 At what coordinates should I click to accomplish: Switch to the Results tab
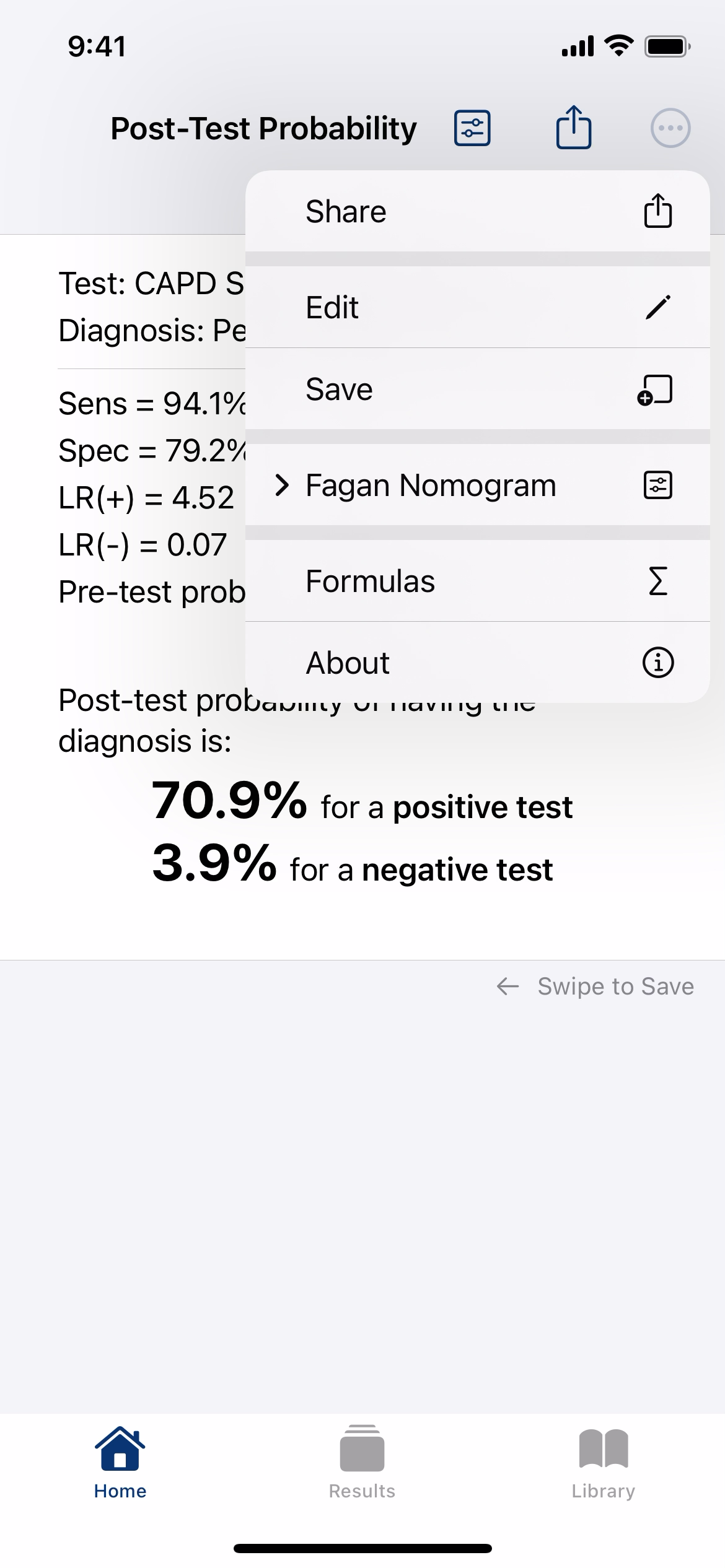coord(362,1461)
